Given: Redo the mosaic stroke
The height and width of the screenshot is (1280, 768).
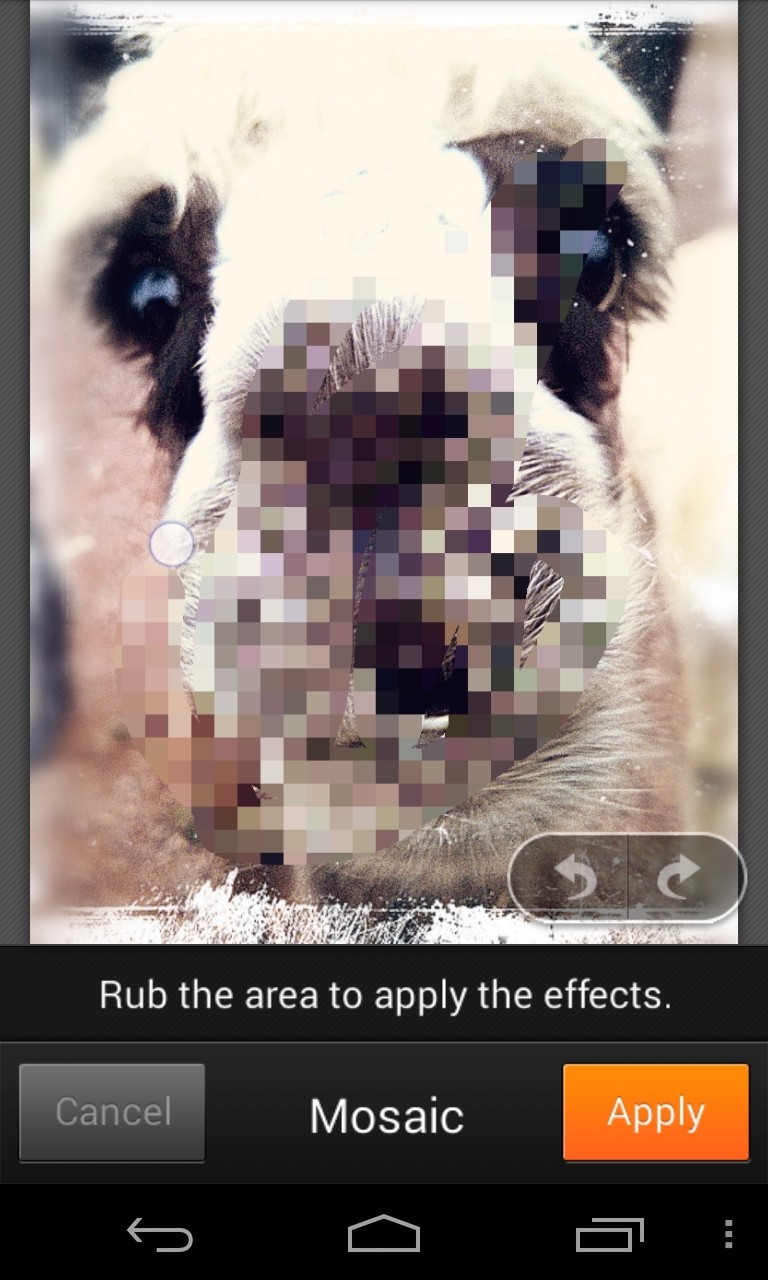Looking at the screenshot, I should [x=683, y=878].
